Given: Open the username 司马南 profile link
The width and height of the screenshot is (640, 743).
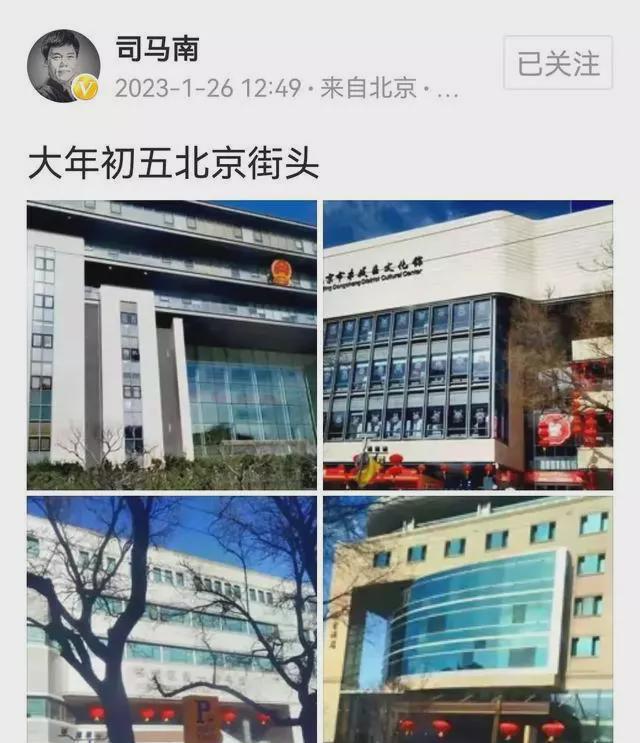Looking at the screenshot, I should pyautogui.click(x=157, y=48).
